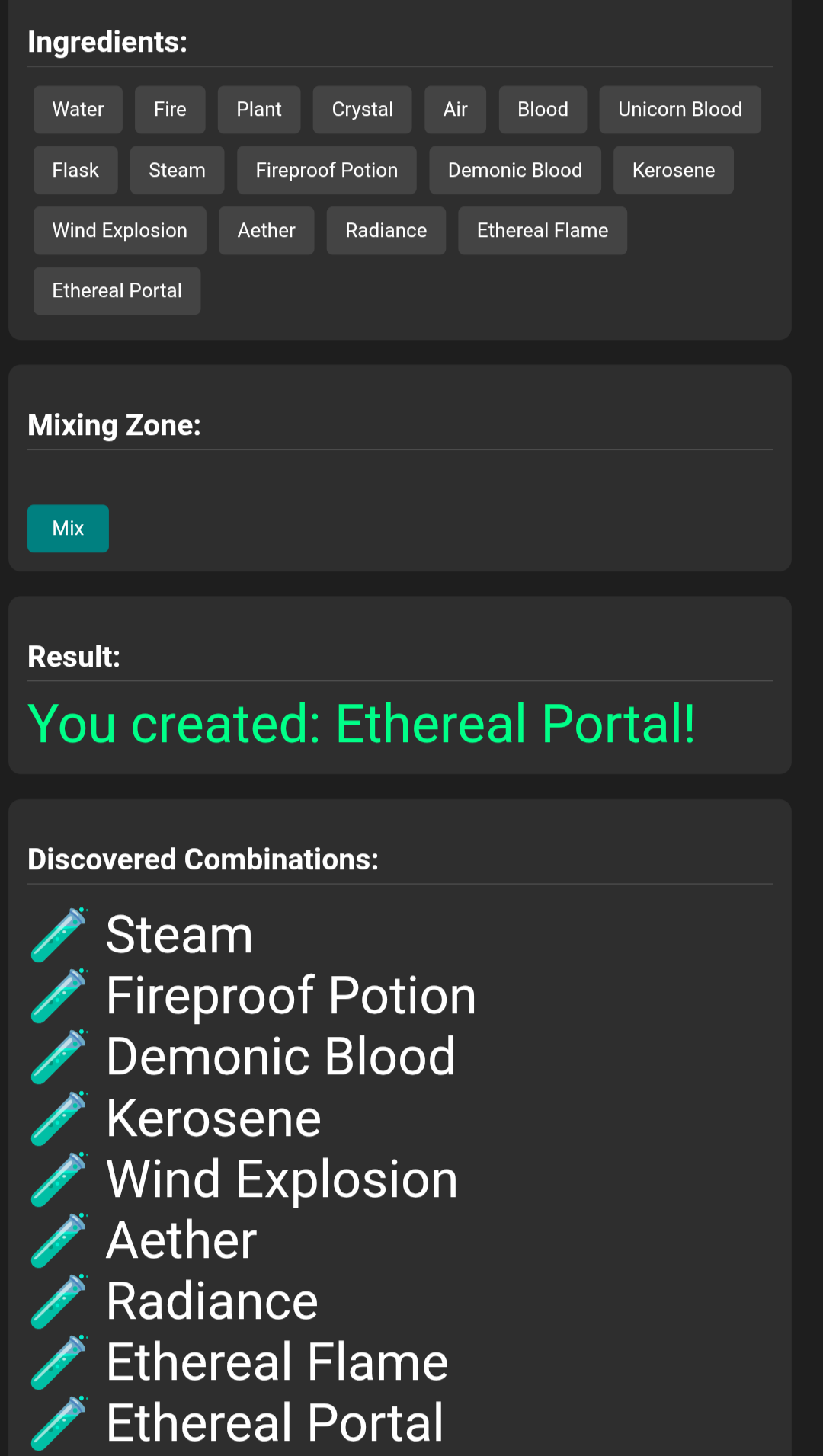
Task: Tap the Flask ingredient chip
Action: point(75,170)
